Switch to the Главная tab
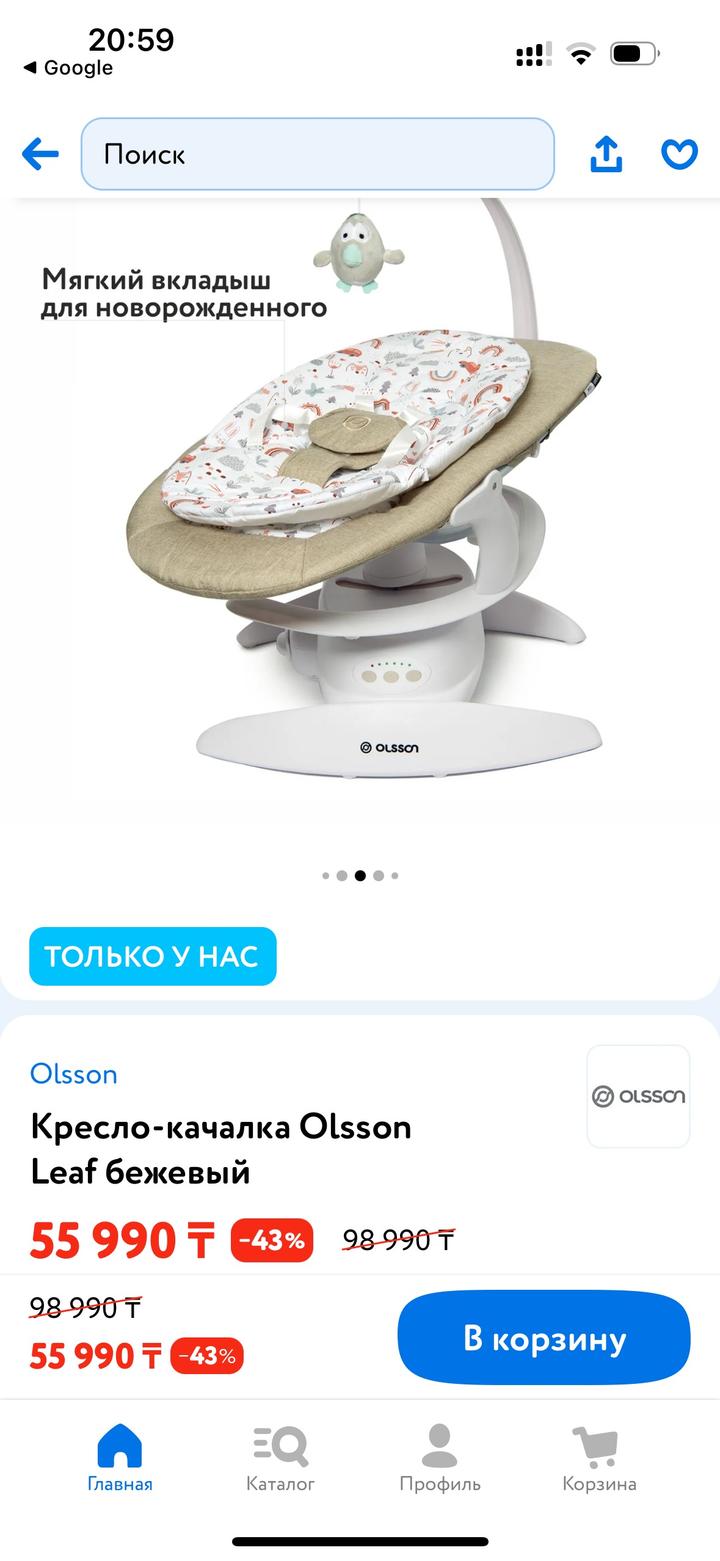Image resolution: width=720 pixels, height=1561 pixels. pyautogui.click(x=120, y=1458)
